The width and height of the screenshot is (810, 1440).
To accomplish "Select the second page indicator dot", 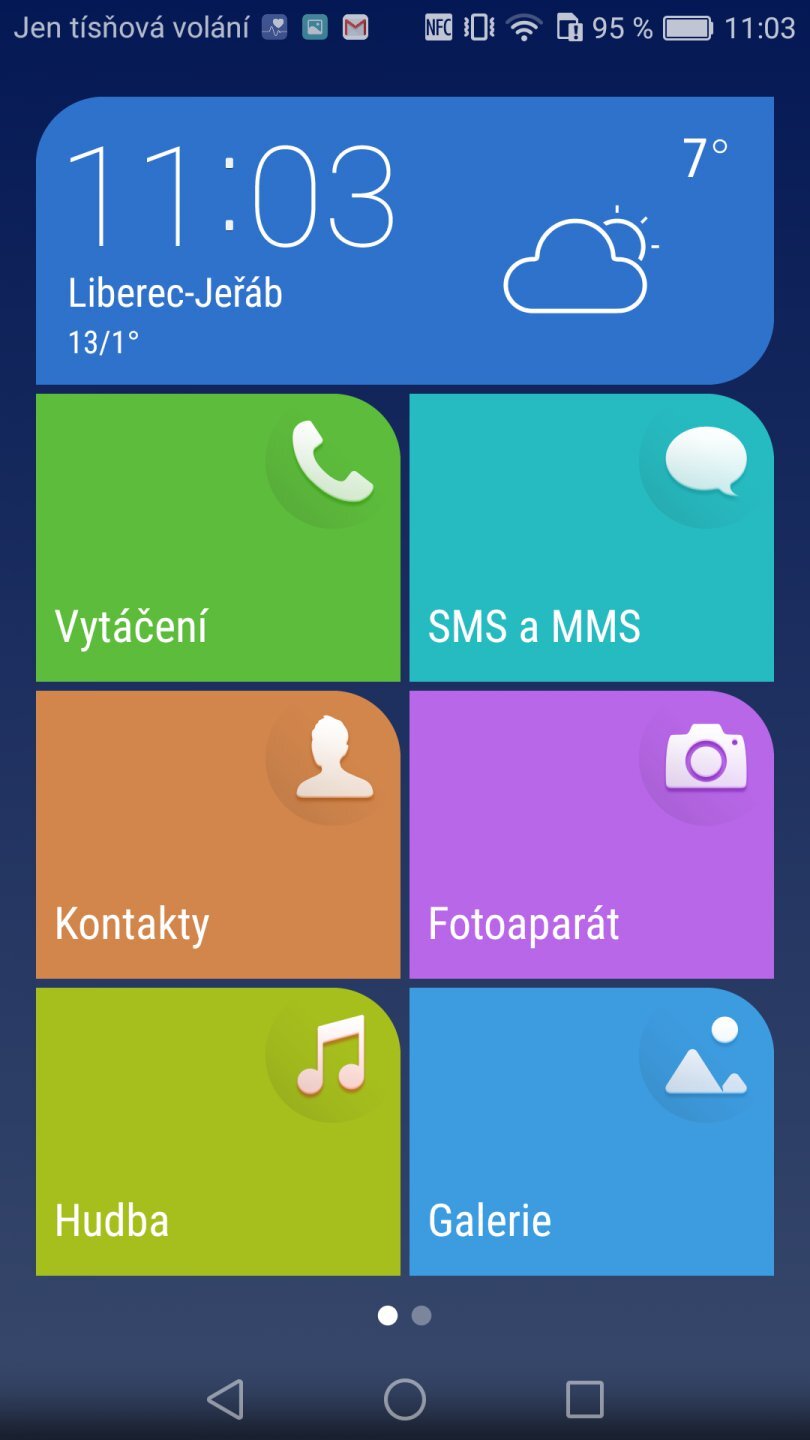I will [421, 1317].
